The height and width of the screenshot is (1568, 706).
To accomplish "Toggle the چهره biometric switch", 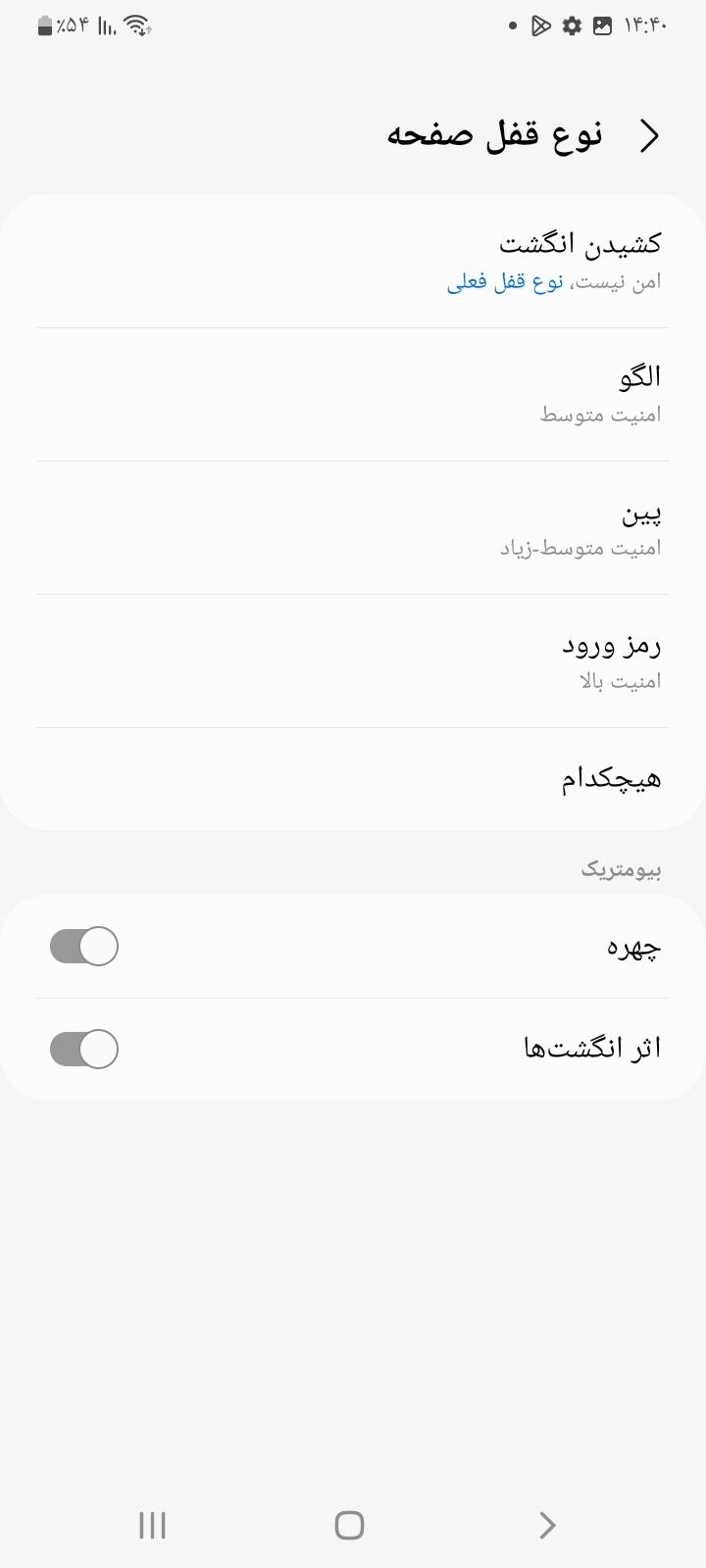I will tap(84, 947).
